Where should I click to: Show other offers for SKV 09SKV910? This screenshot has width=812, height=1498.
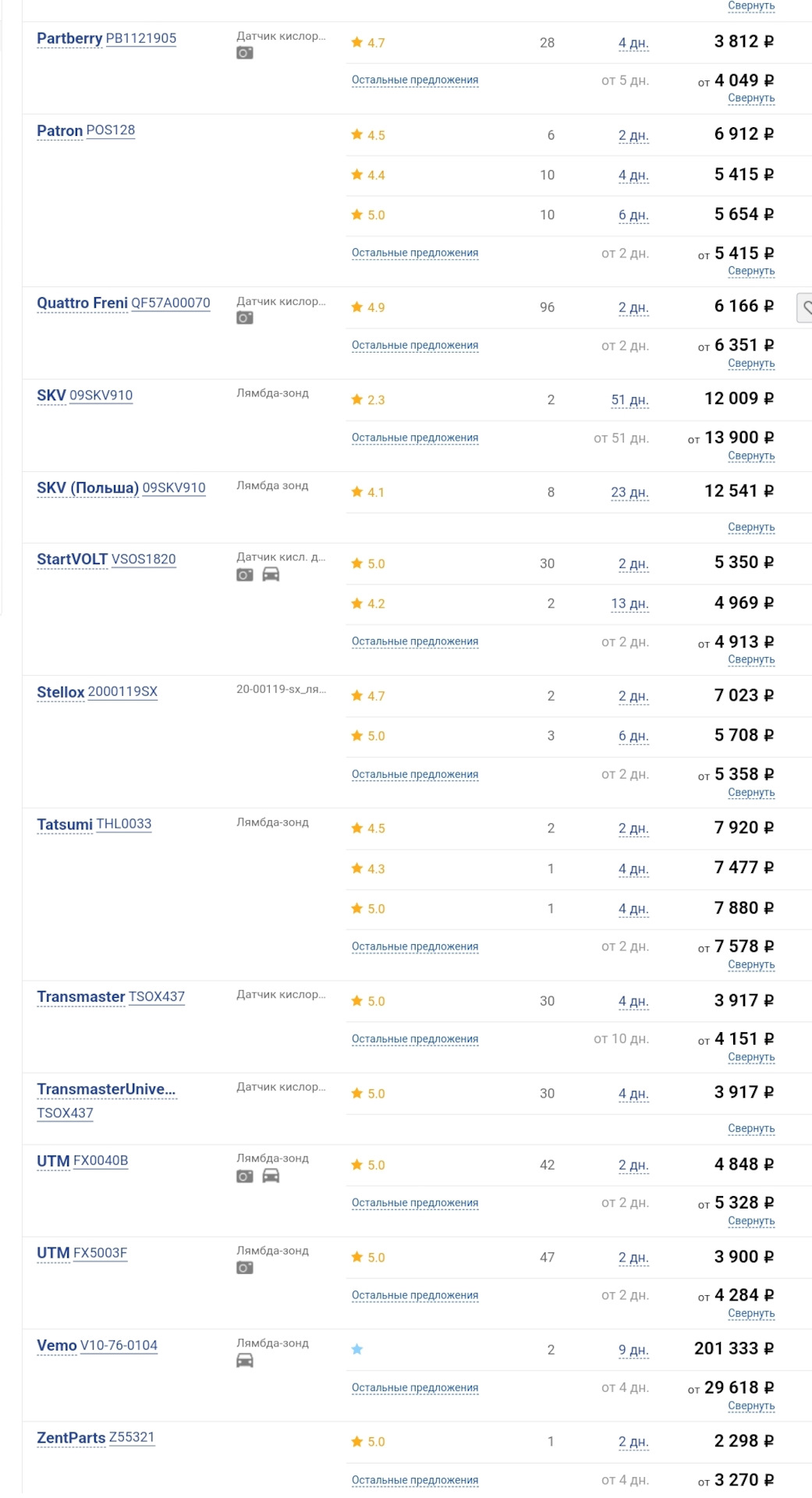[x=414, y=438]
